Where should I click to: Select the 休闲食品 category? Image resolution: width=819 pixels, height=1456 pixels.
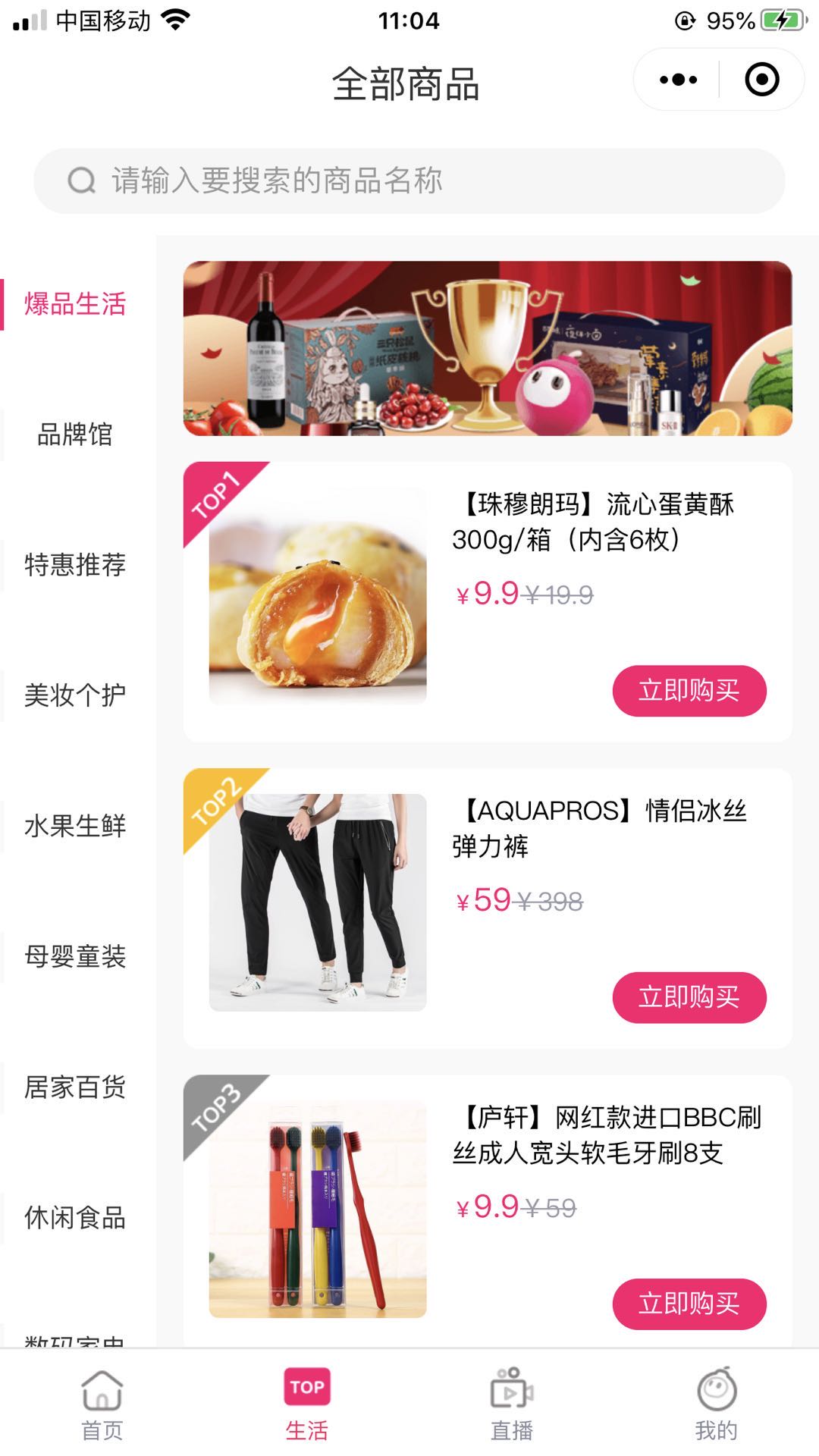pos(75,1217)
